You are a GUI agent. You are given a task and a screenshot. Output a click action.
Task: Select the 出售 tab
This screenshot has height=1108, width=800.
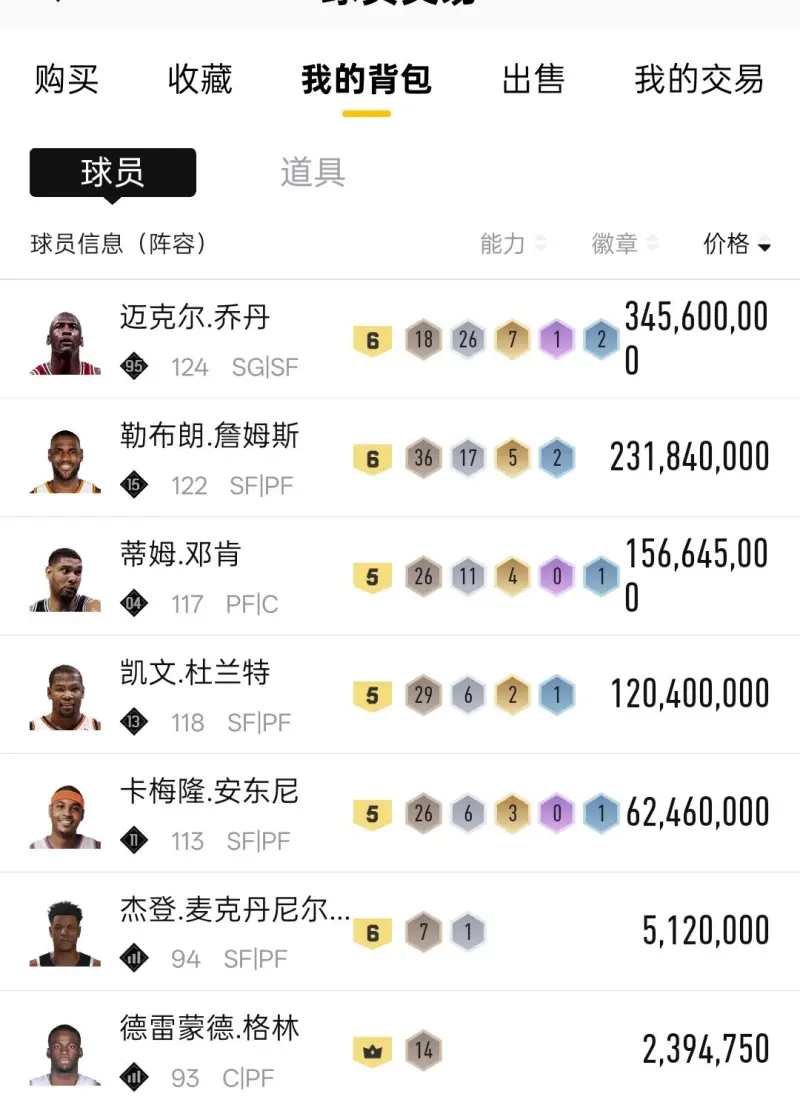[x=533, y=79]
